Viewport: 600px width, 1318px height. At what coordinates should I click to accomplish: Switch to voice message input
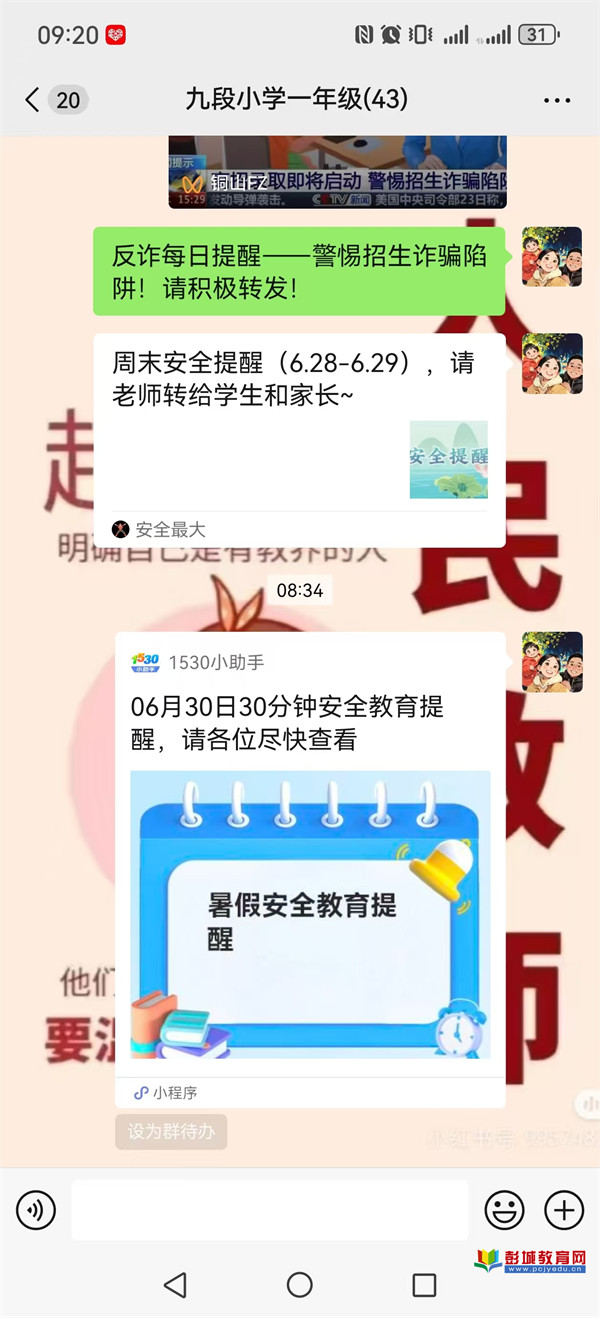[36, 1210]
